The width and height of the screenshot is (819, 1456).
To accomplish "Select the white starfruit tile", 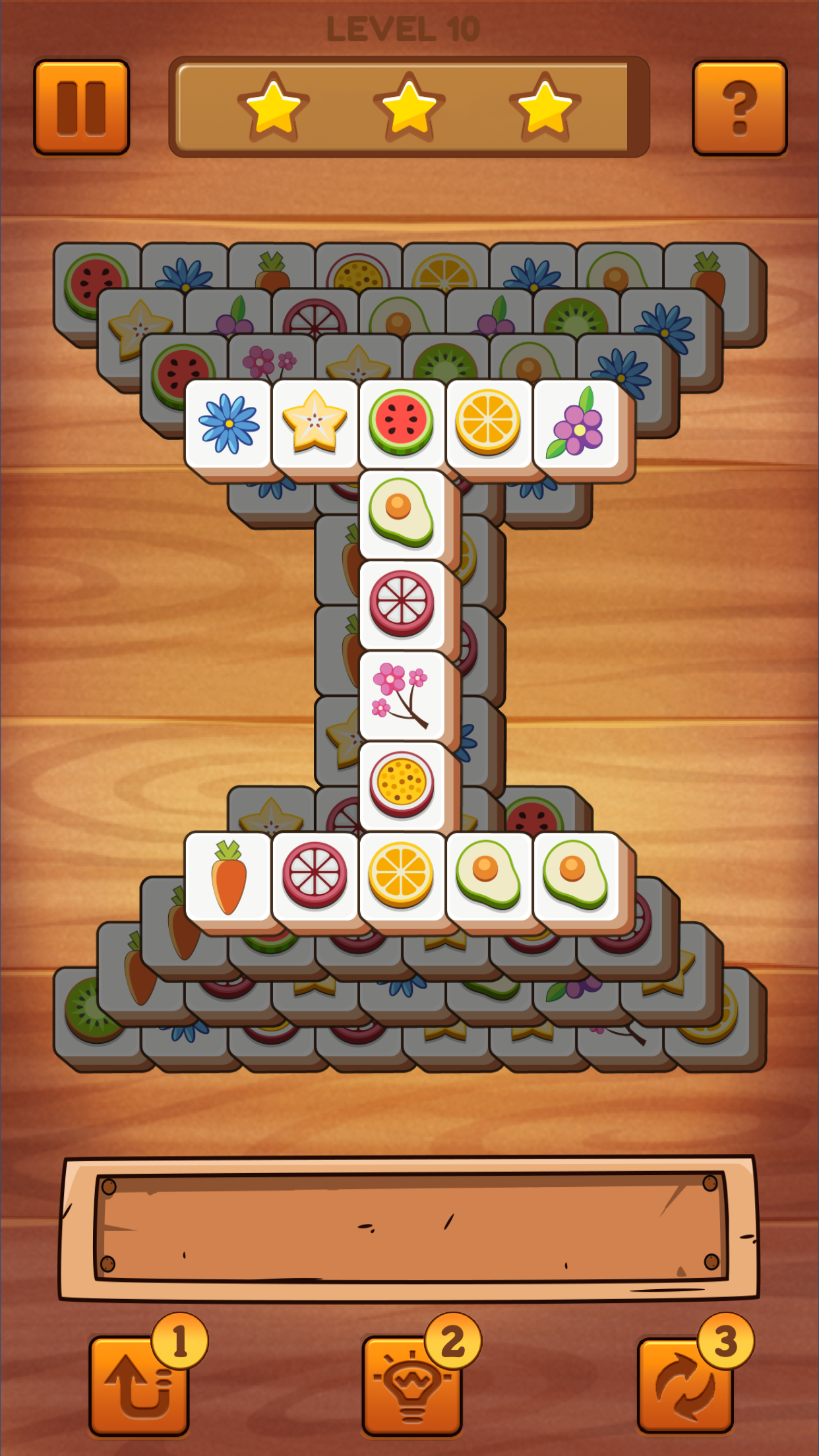I will (x=315, y=422).
